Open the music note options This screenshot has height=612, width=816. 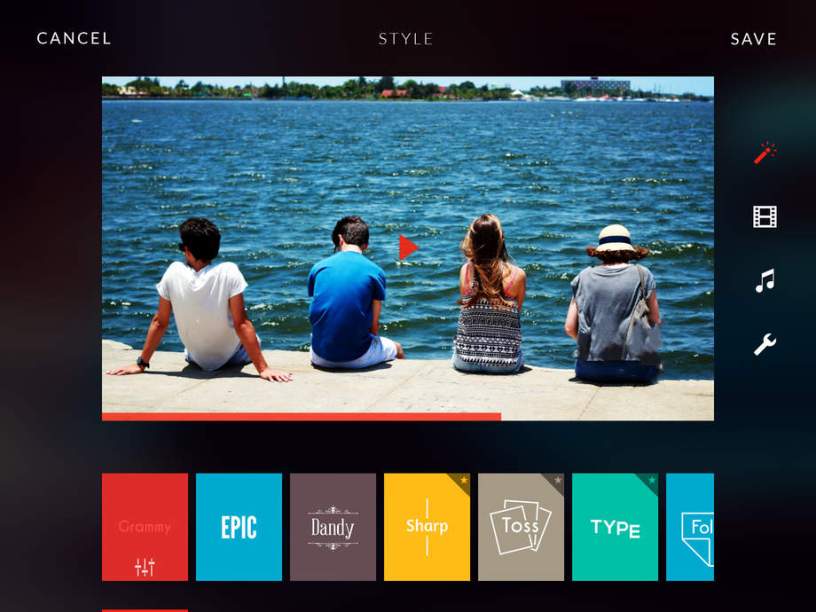(x=765, y=281)
